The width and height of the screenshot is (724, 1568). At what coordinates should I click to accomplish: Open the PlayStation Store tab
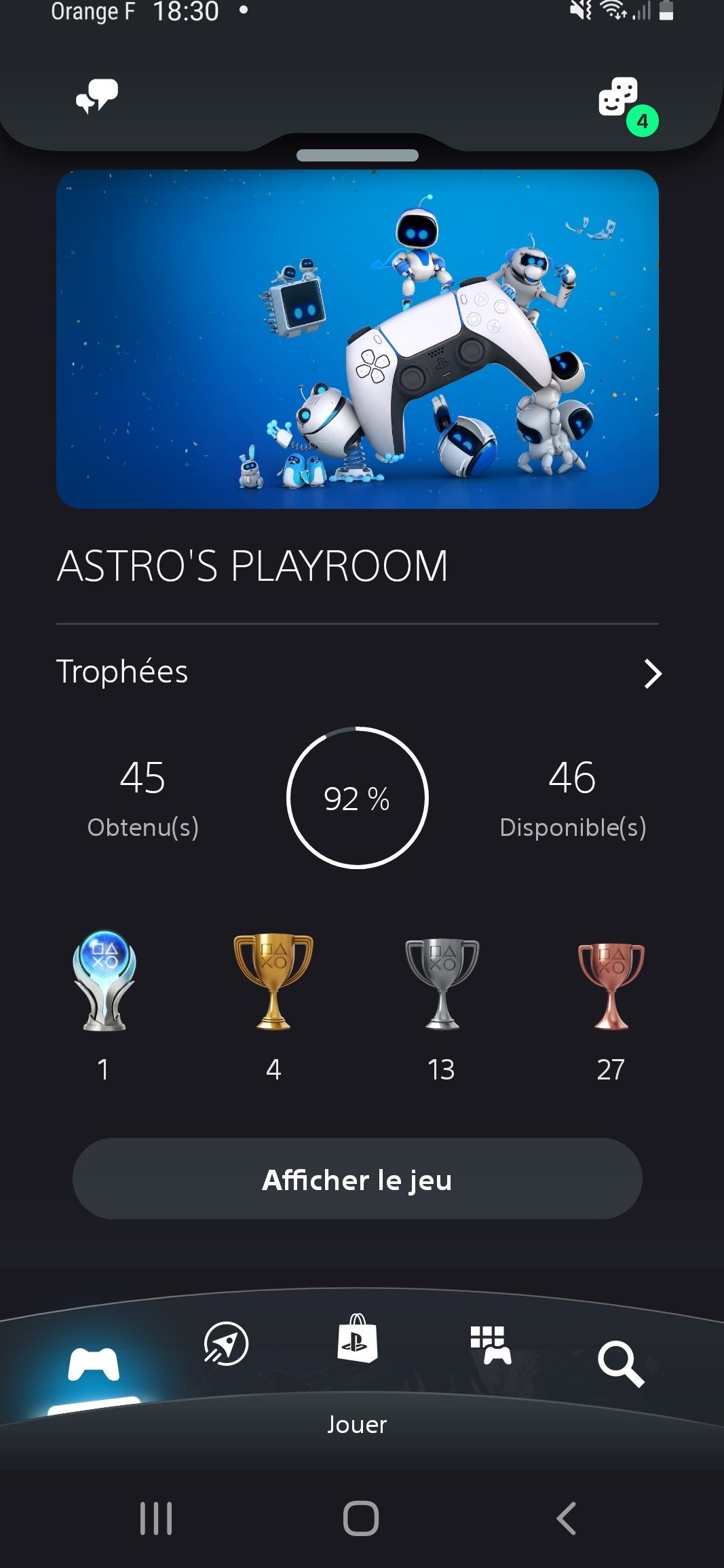(358, 1339)
